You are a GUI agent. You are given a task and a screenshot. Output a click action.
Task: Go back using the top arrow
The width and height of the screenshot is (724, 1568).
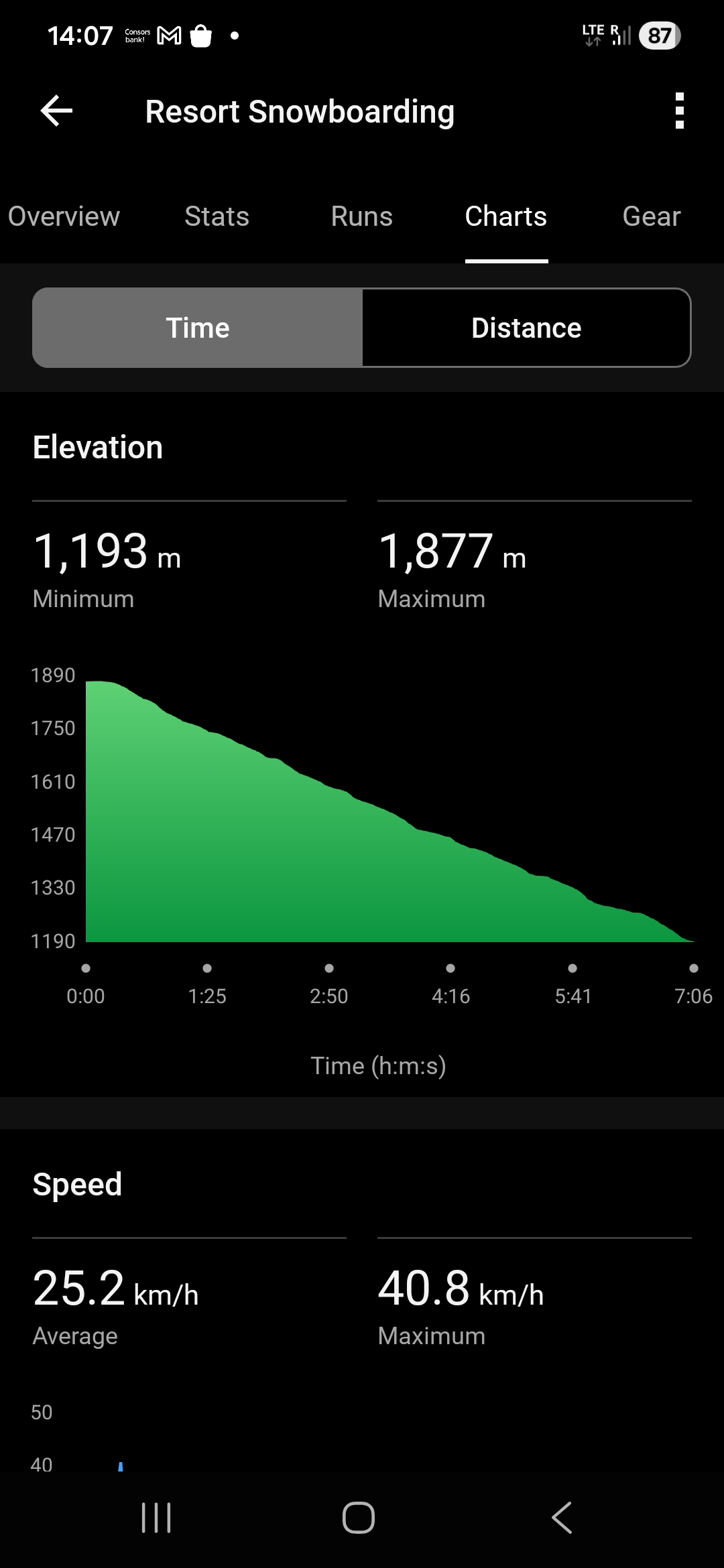pyautogui.click(x=56, y=111)
